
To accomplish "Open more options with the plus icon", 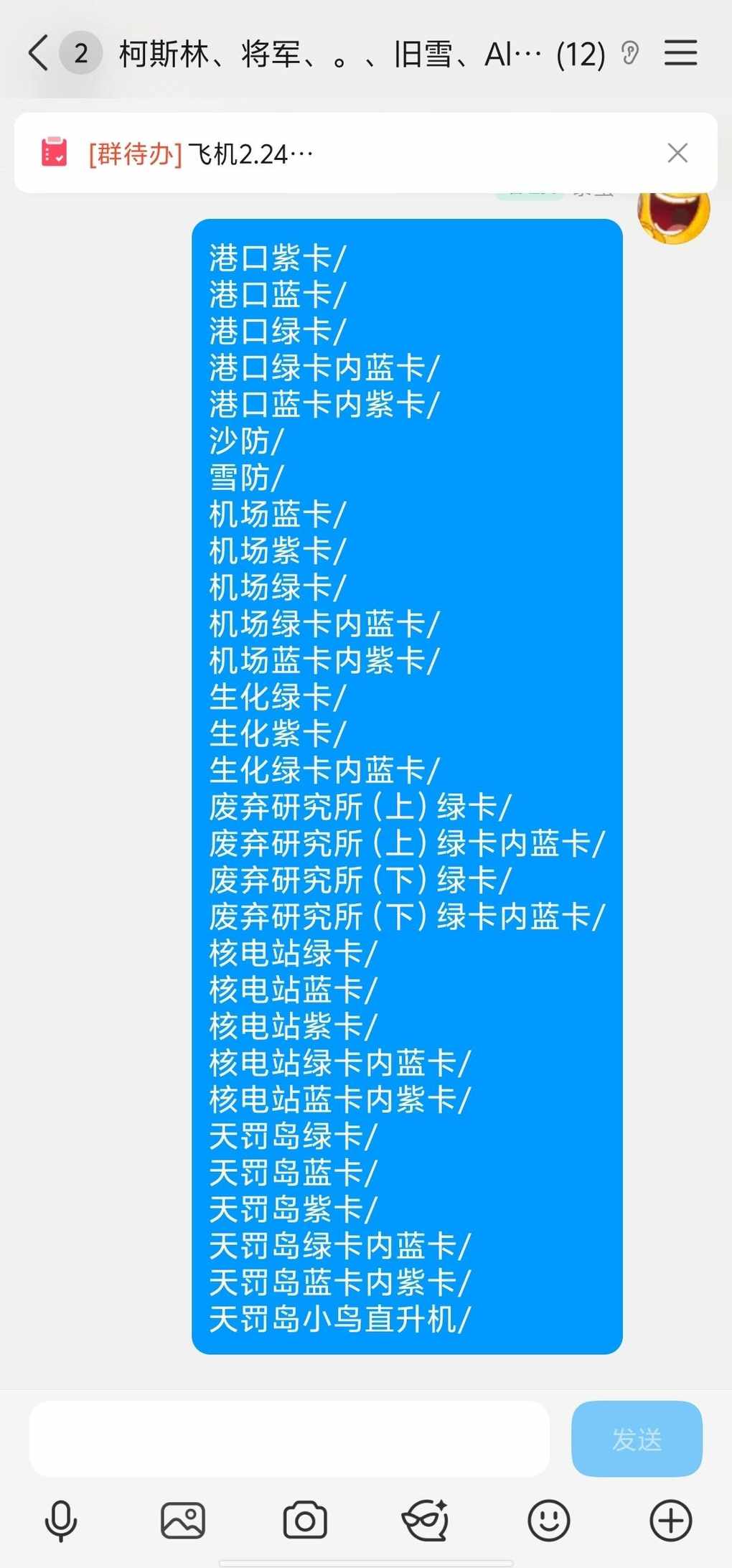I will [x=671, y=1521].
